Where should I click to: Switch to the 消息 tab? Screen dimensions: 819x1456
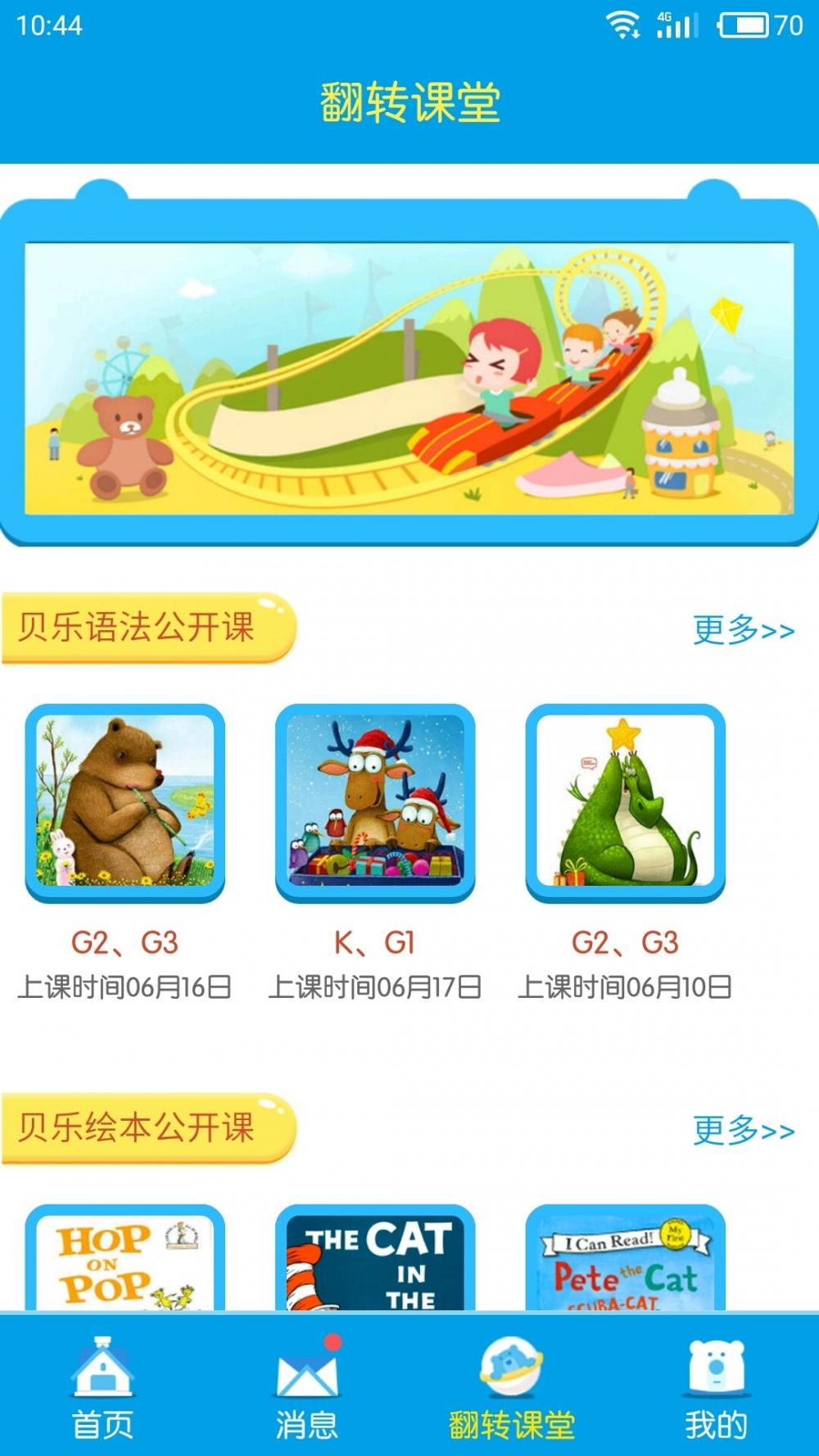point(307,1386)
